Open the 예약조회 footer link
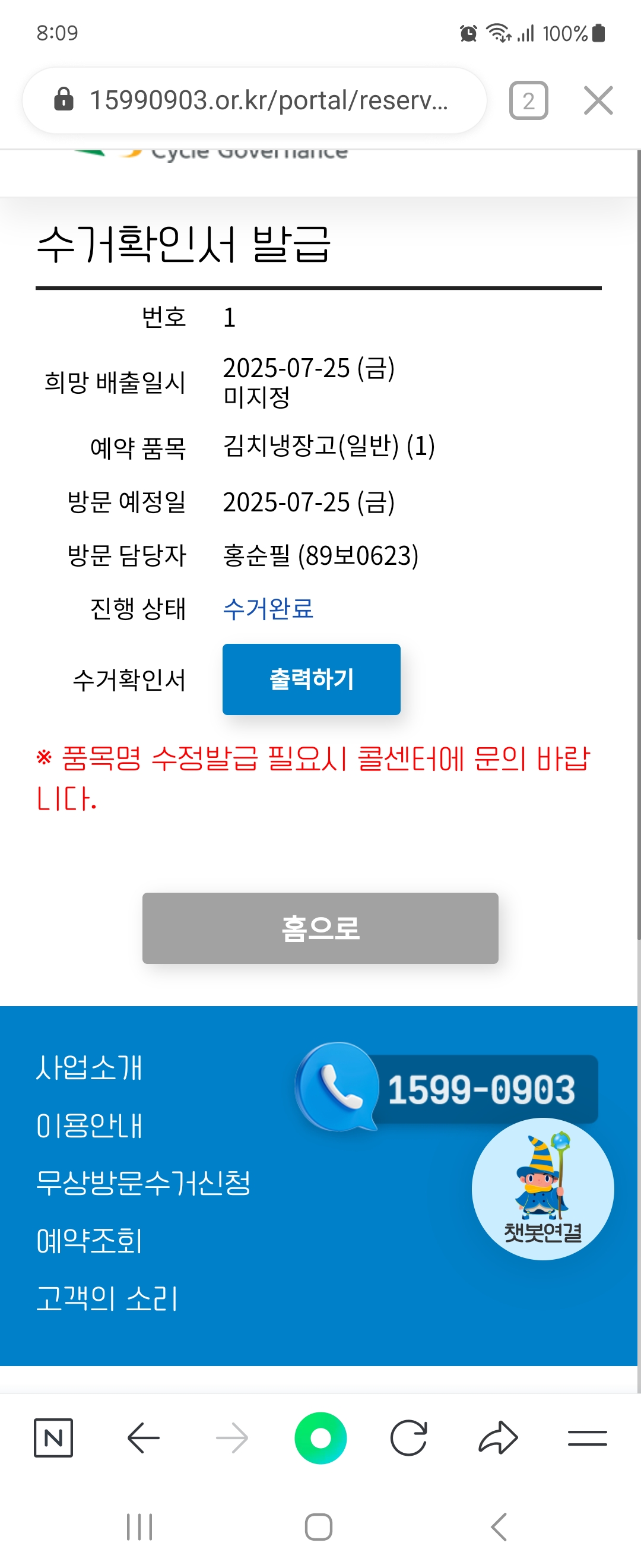 pyautogui.click(x=89, y=1241)
